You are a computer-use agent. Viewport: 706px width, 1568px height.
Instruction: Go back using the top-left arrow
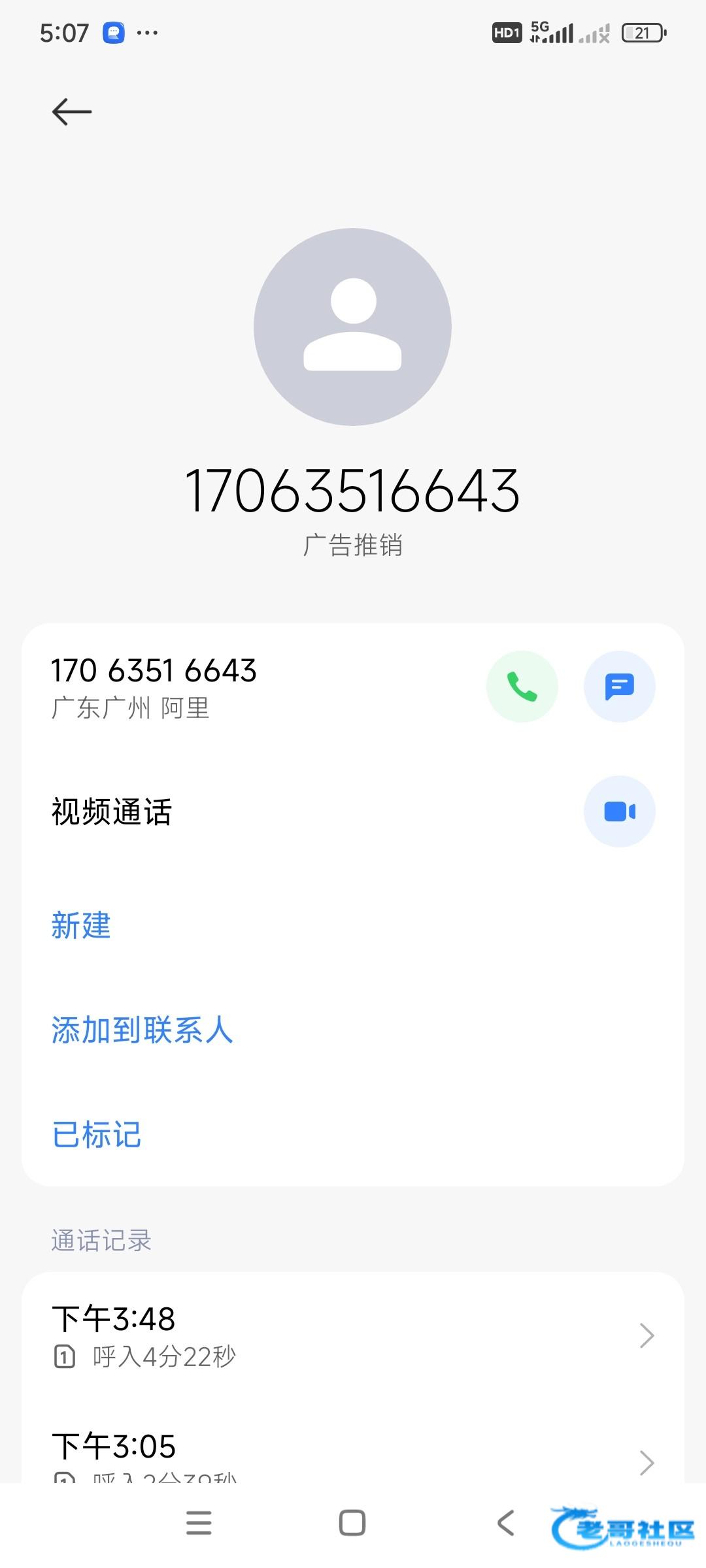(x=72, y=112)
